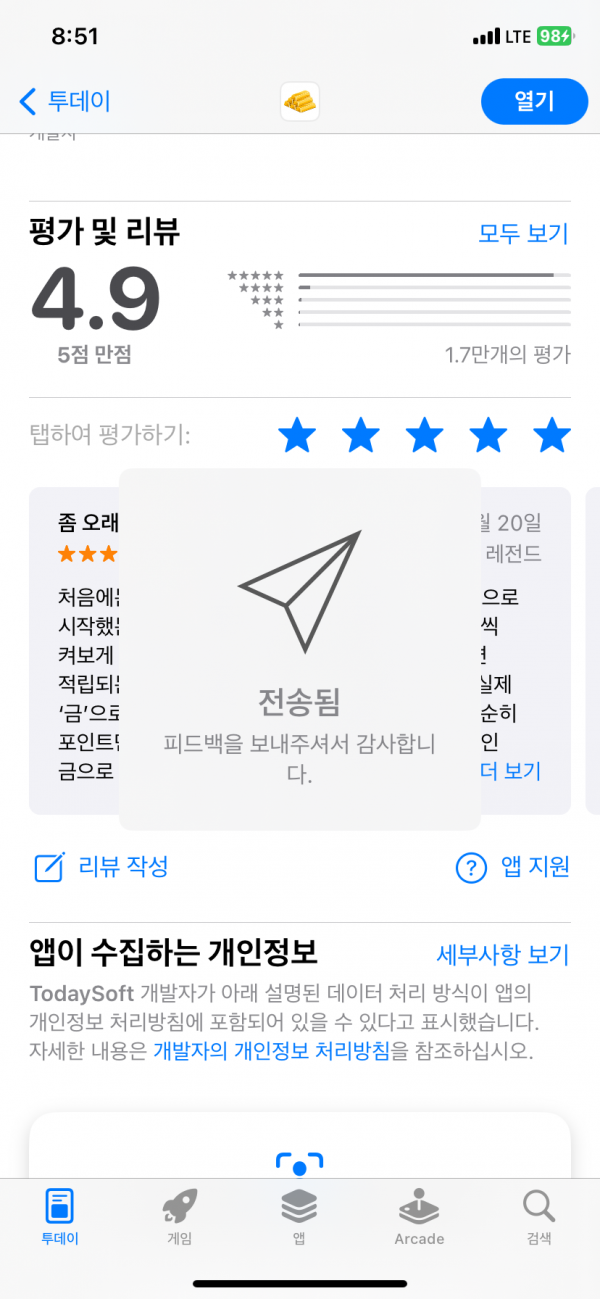Image resolution: width=600 pixels, height=1299 pixels.
Task: Give the app a five-star rating
Action: (x=552, y=435)
